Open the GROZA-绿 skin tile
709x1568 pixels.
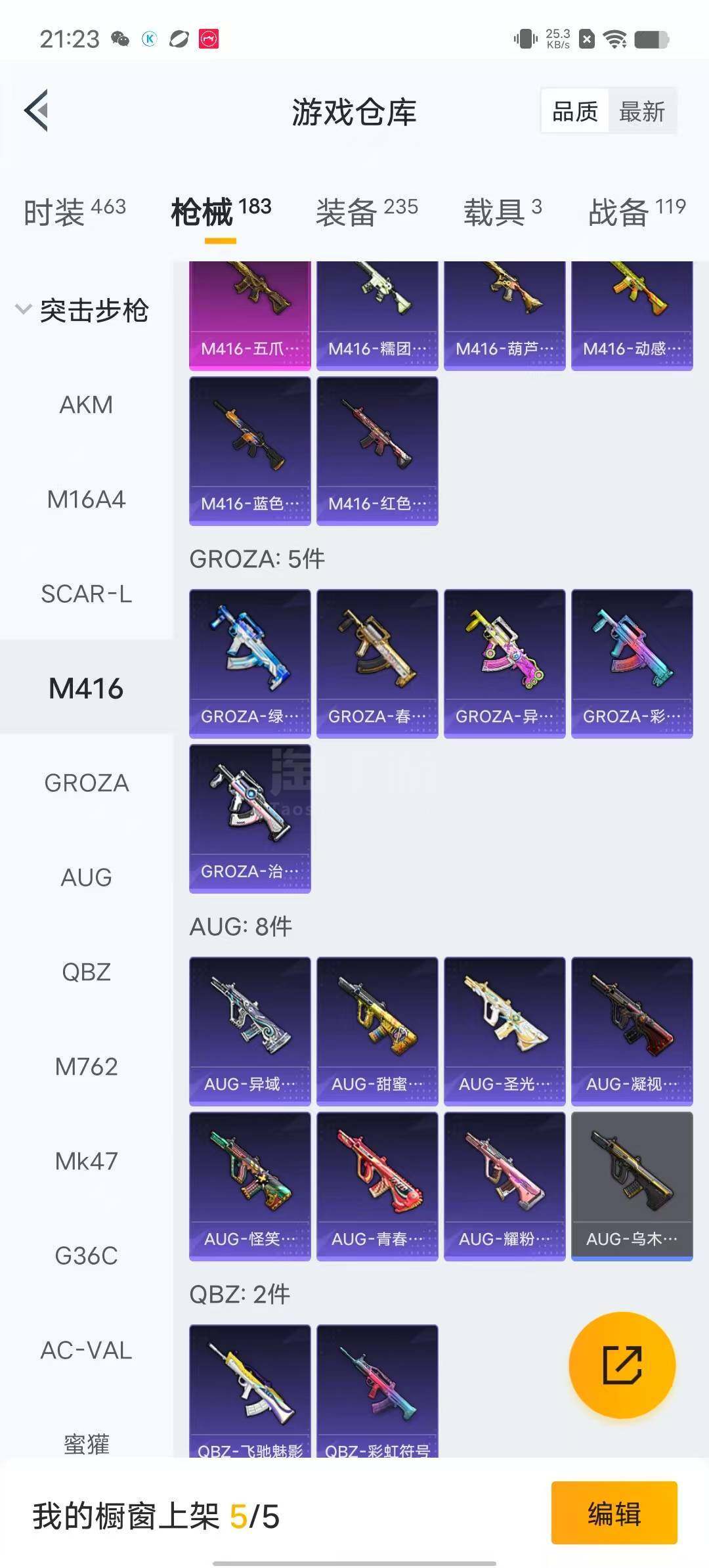point(250,663)
